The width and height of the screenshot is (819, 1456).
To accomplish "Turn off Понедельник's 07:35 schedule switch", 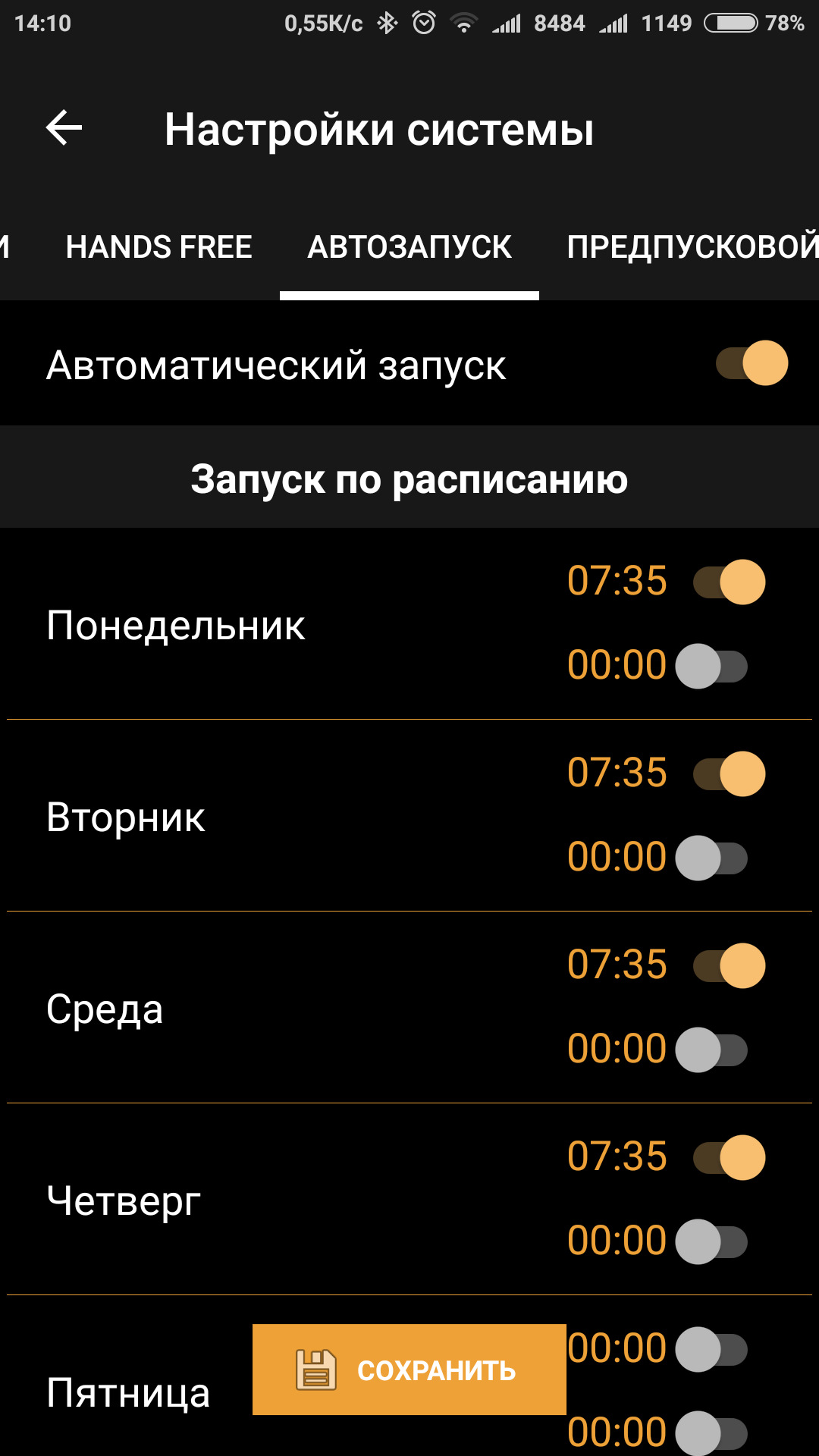I will pos(730,582).
